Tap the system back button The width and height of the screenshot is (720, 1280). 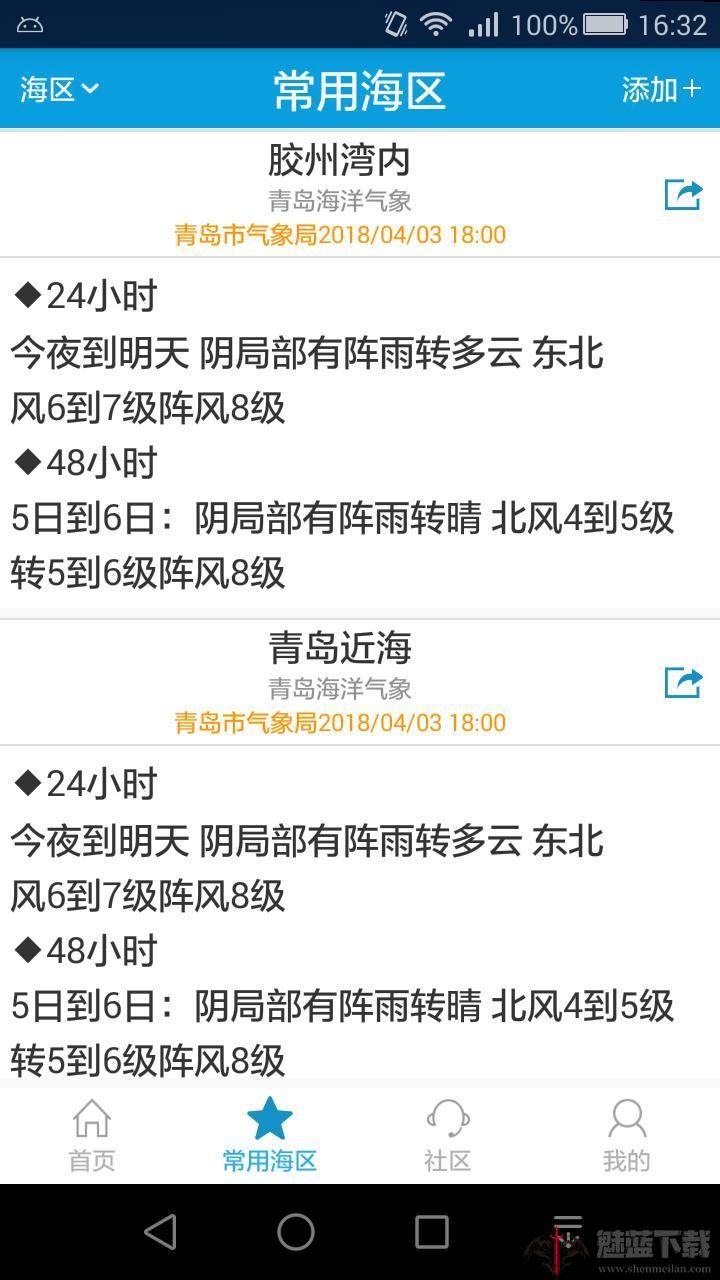click(161, 1232)
